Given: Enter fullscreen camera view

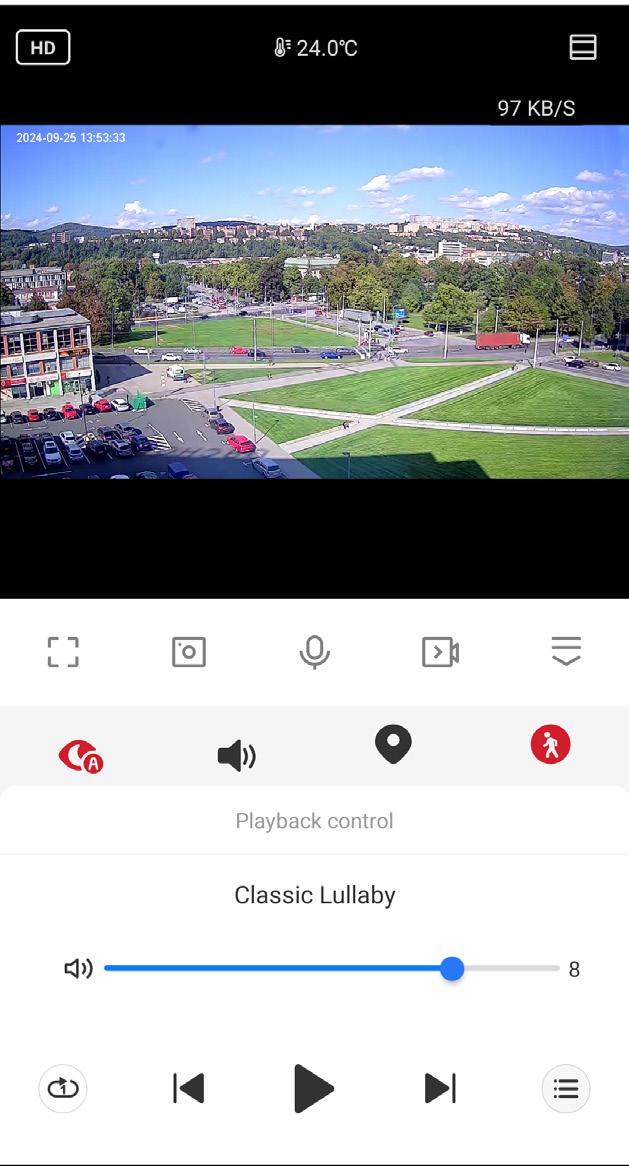Looking at the screenshot, I should (x=63, y=652).
